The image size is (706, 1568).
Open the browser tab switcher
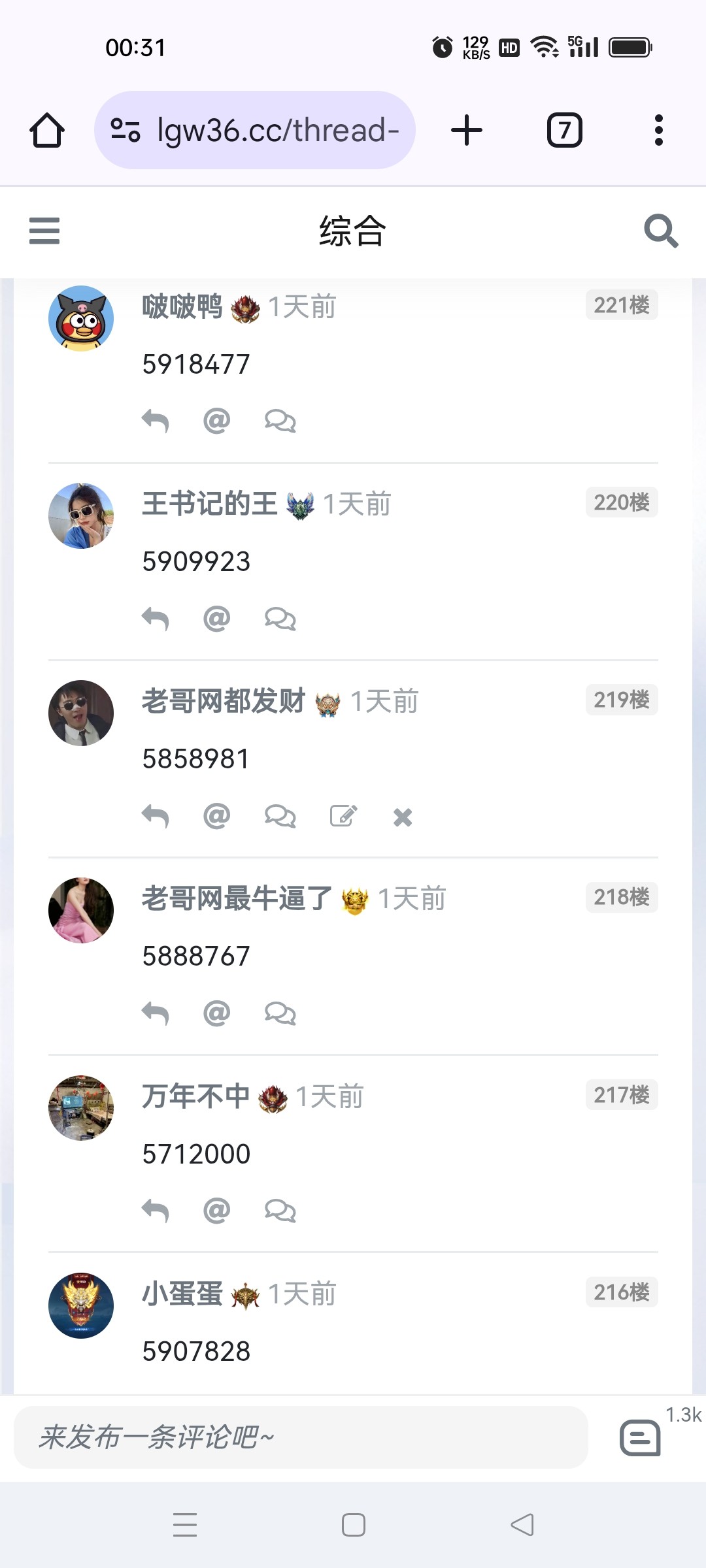(564, 130)
